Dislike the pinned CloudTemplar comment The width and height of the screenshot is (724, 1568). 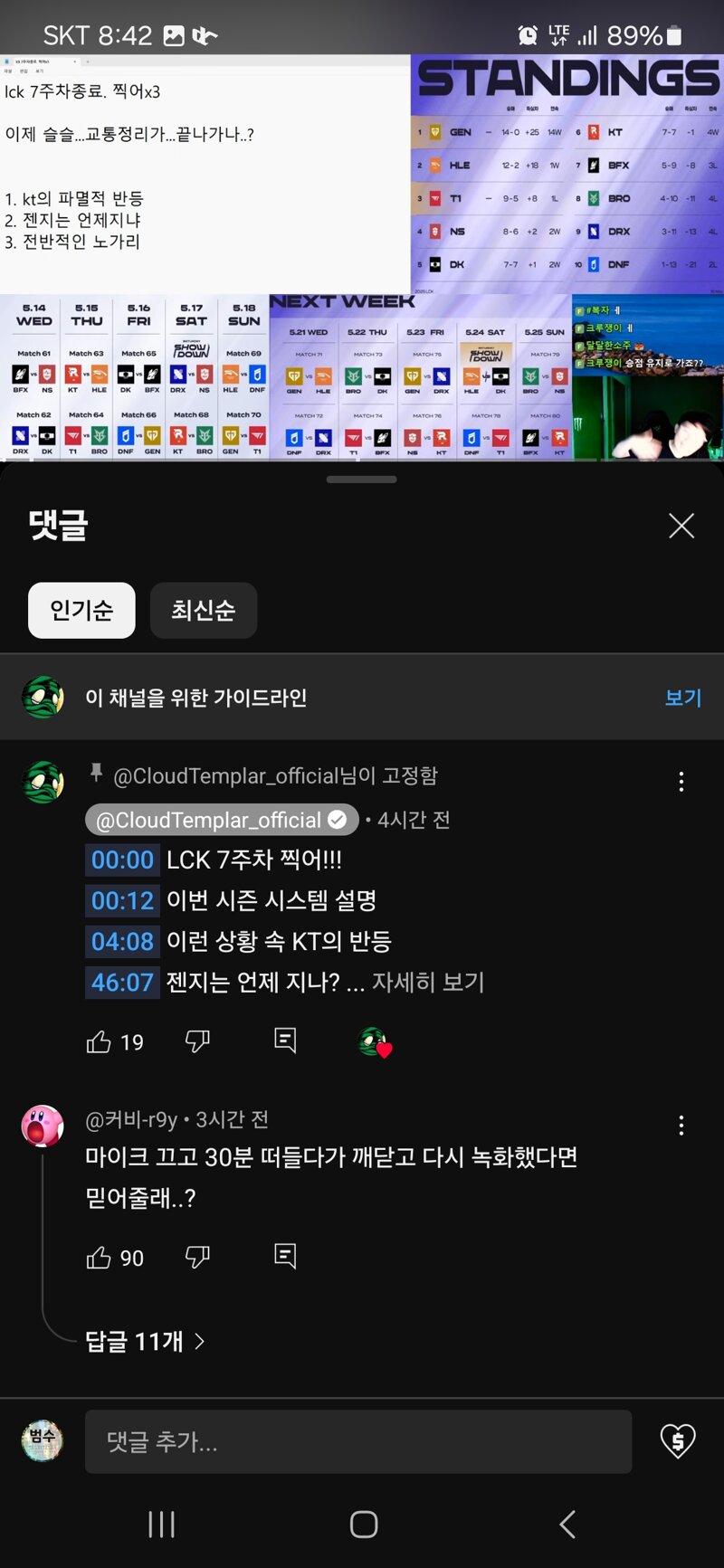pyautogui.click(x=197, y=1041)
